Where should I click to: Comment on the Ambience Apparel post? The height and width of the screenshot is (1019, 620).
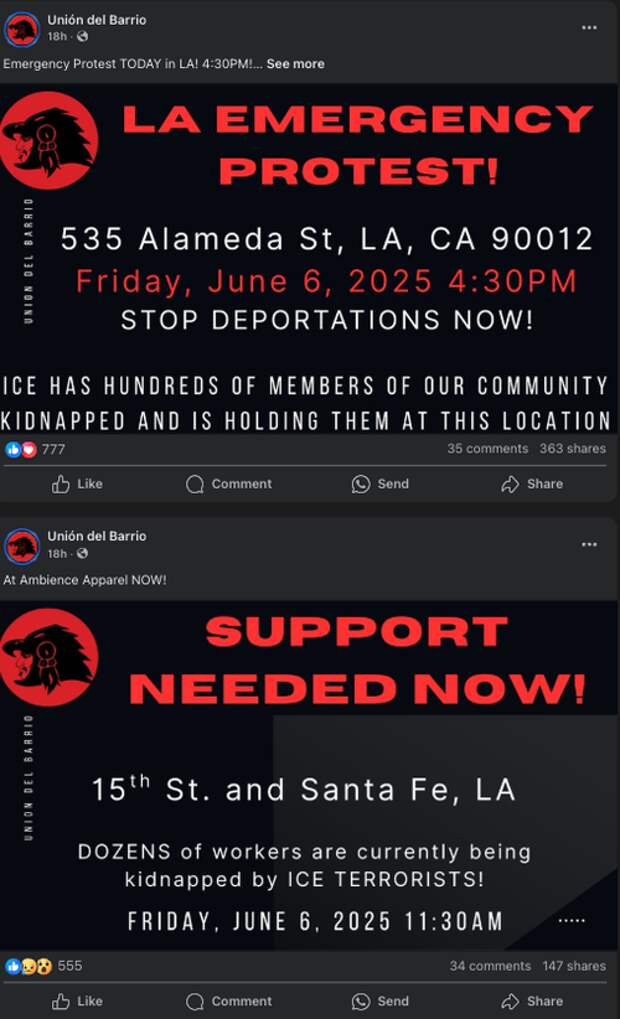pos(229,1001)
